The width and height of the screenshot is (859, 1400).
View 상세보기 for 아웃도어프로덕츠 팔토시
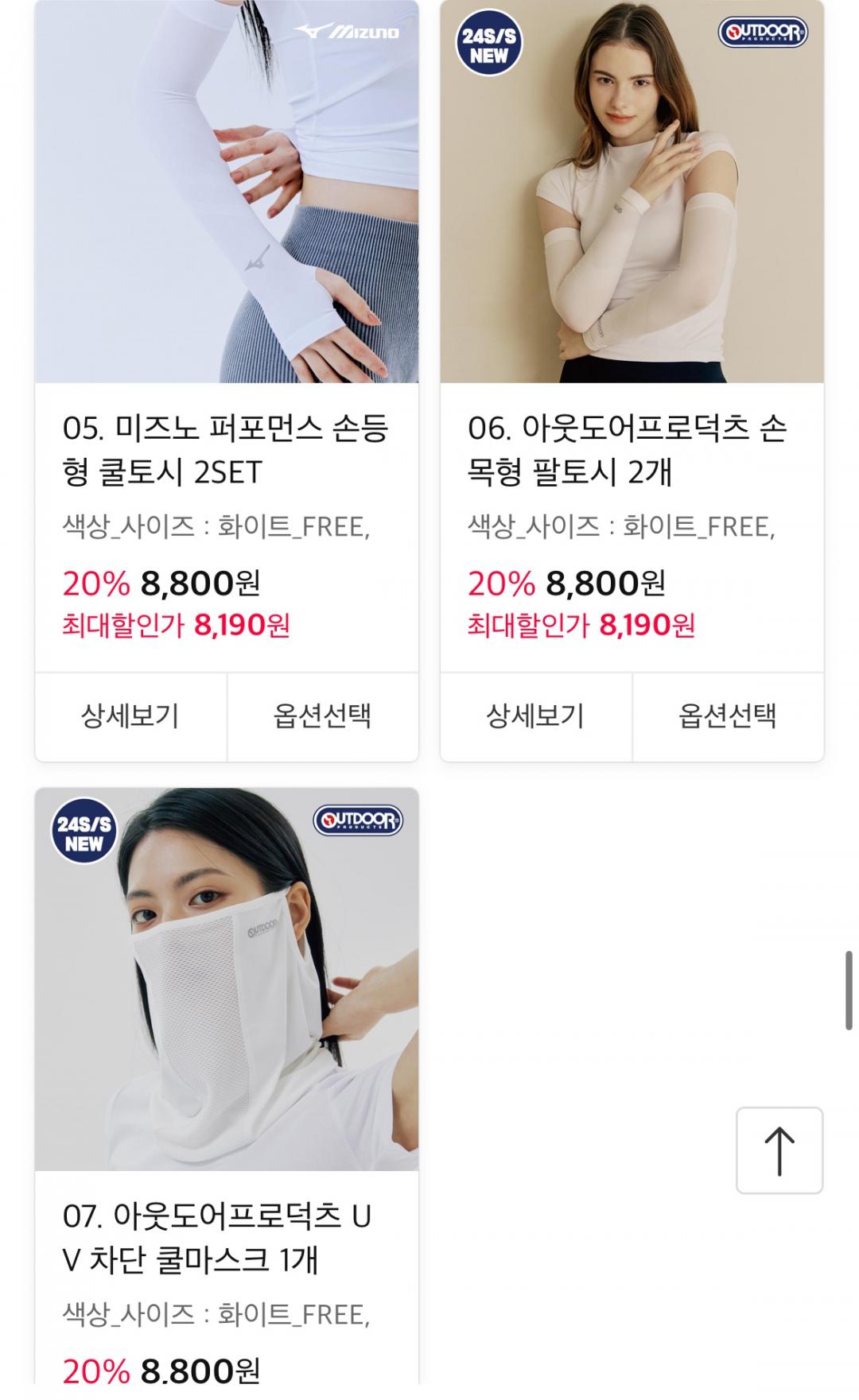pyautogui.click(x=535, y=716)
